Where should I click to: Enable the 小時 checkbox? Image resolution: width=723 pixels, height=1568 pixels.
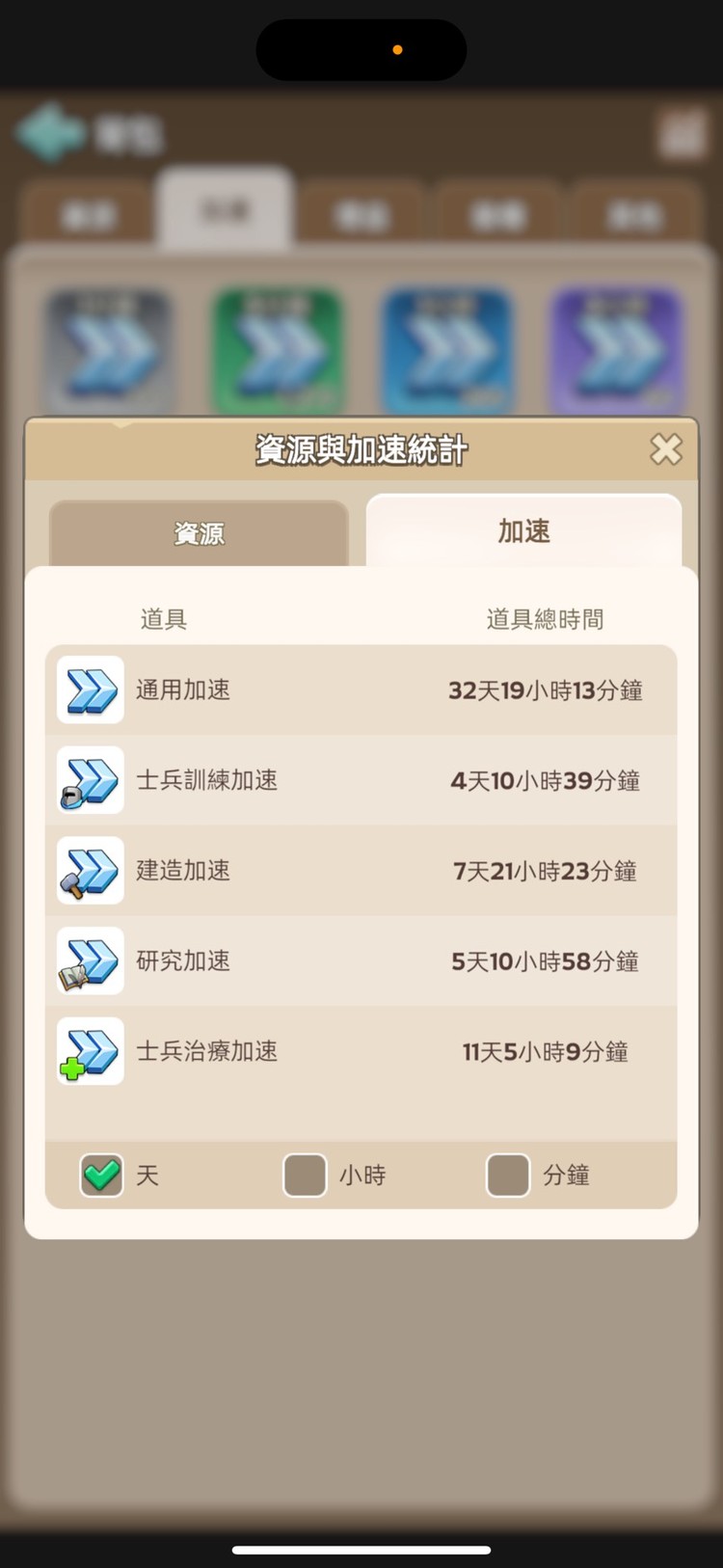[x=305, y=1175]
